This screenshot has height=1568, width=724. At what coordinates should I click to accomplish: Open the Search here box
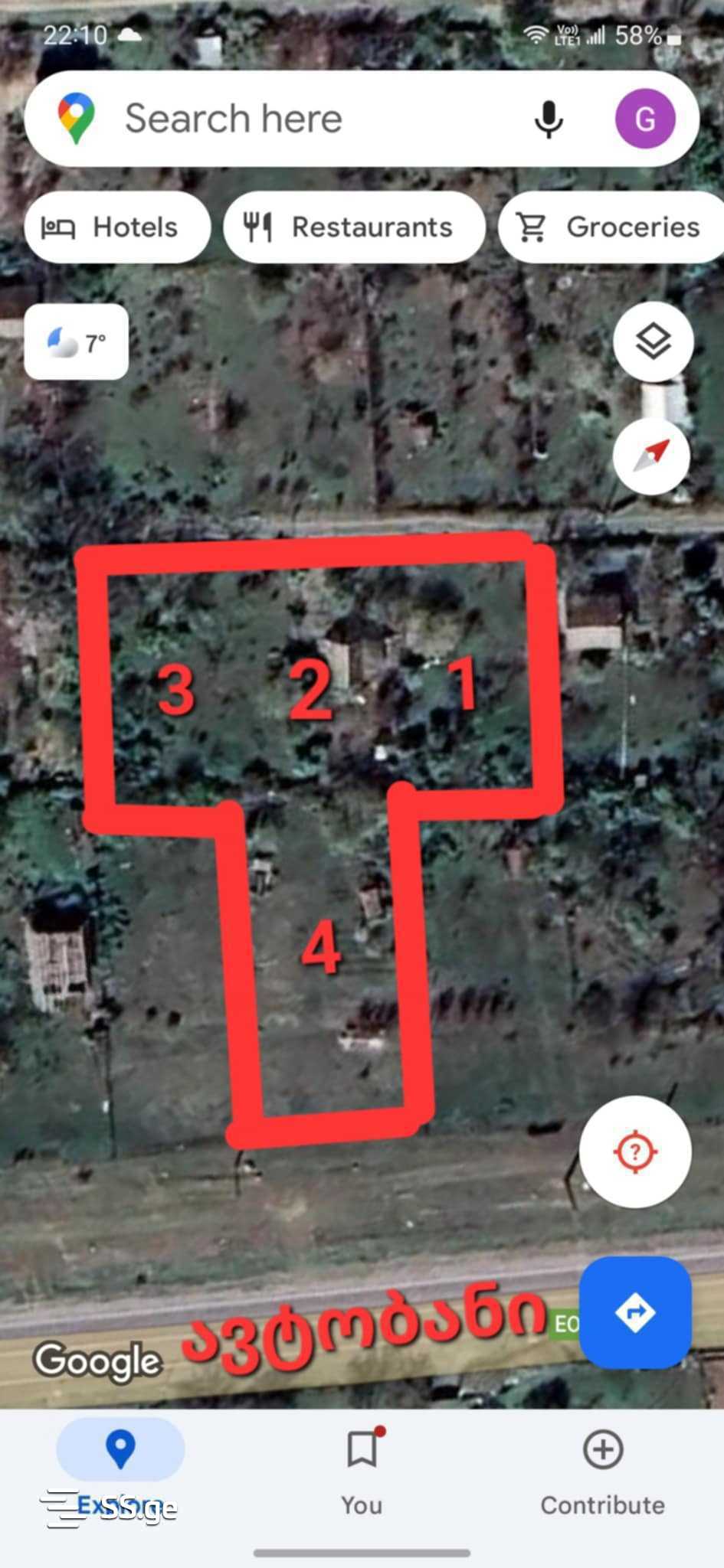306,119
